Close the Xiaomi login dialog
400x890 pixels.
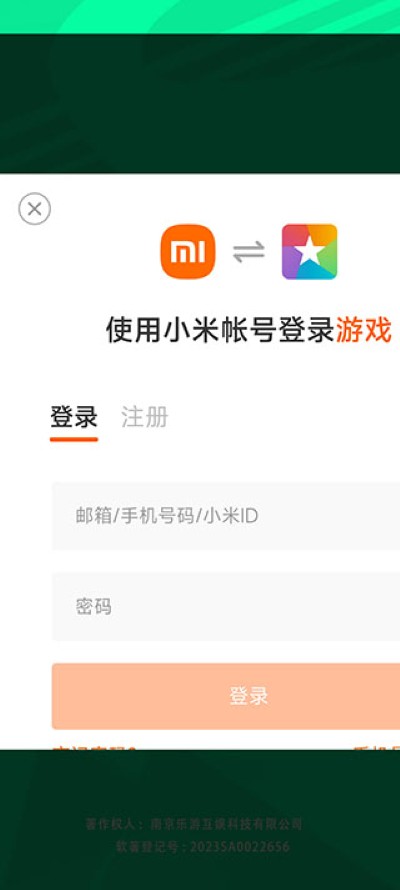click(35, 209)
